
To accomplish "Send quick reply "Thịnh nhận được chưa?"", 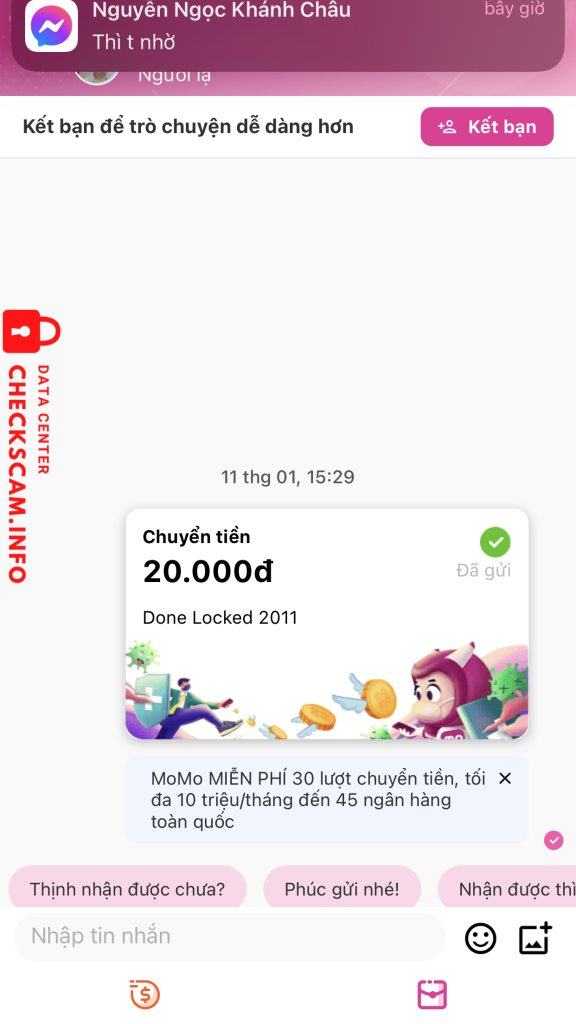I will (x=127, y=889).
